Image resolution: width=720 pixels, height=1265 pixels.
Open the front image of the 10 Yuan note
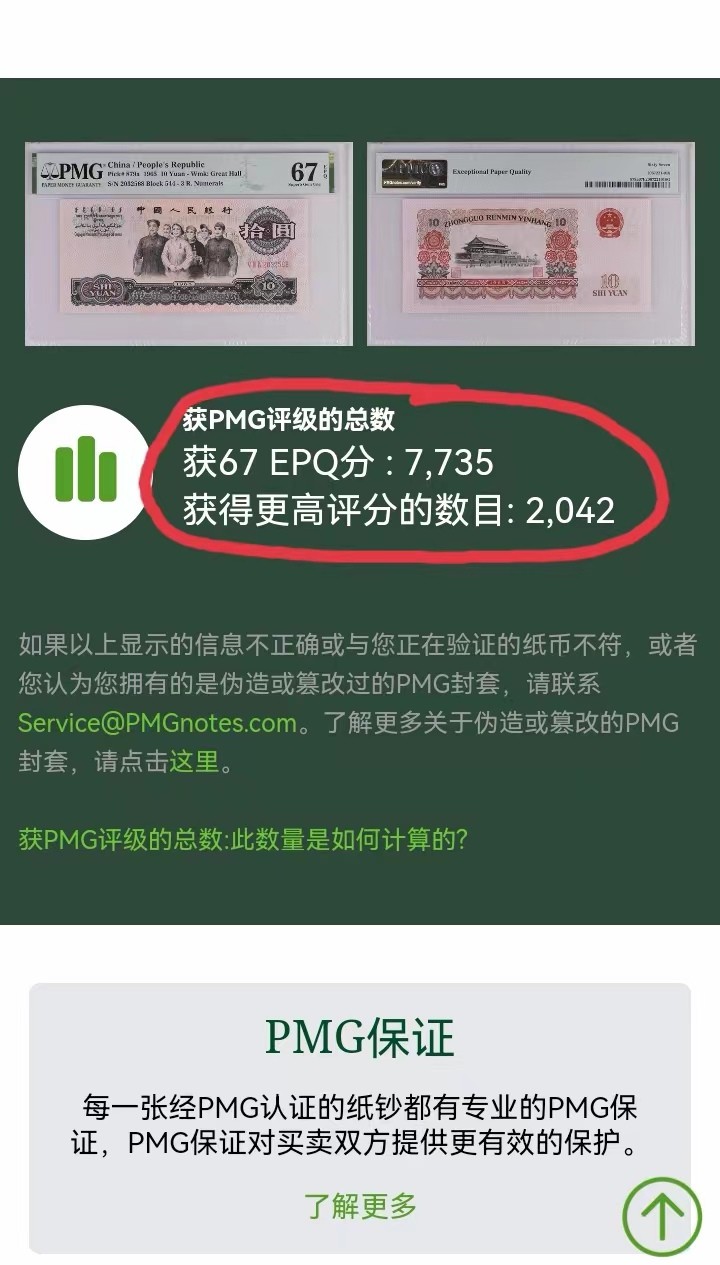coord(189,244)
